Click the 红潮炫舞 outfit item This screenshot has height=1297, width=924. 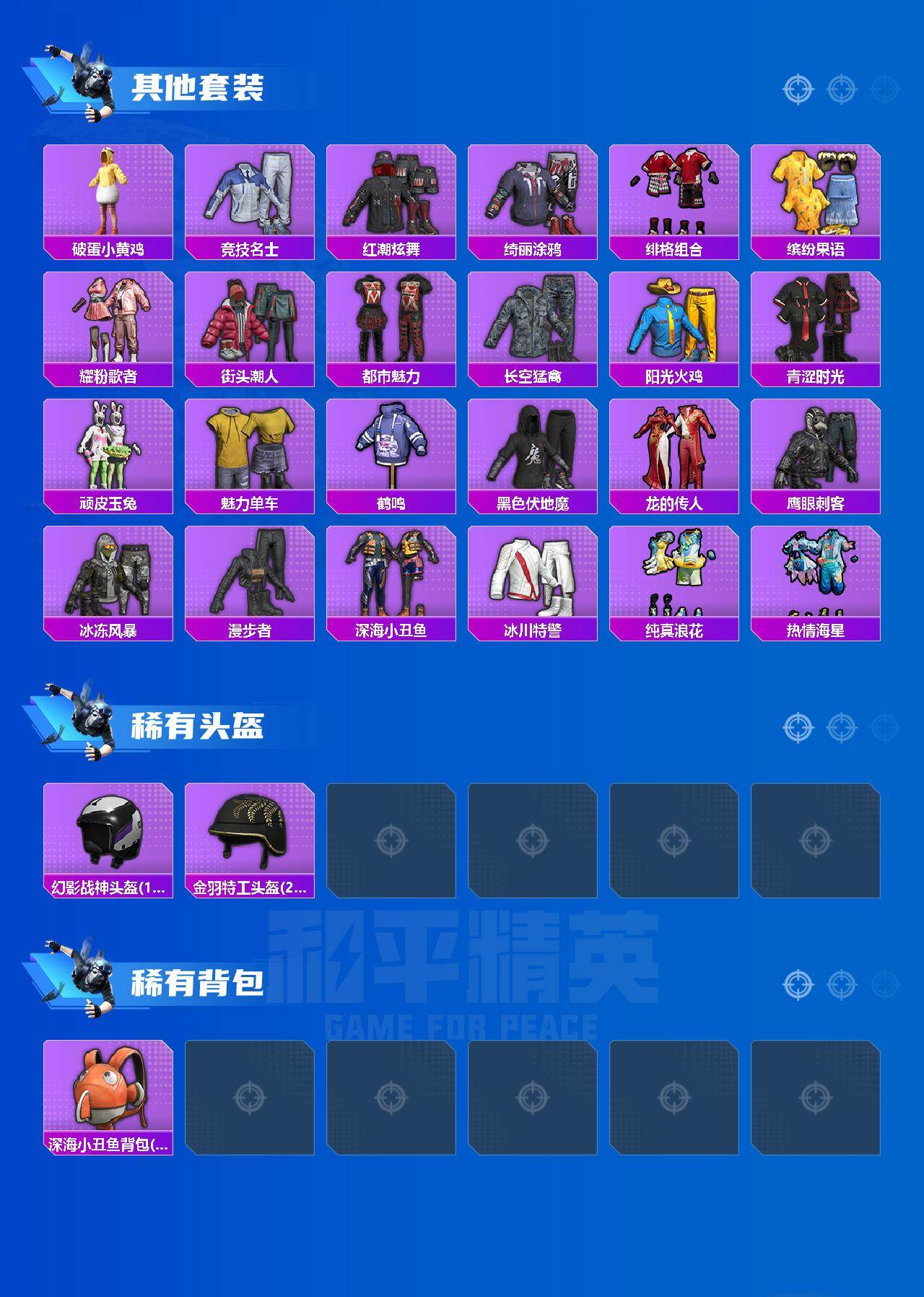coord(392,195)
